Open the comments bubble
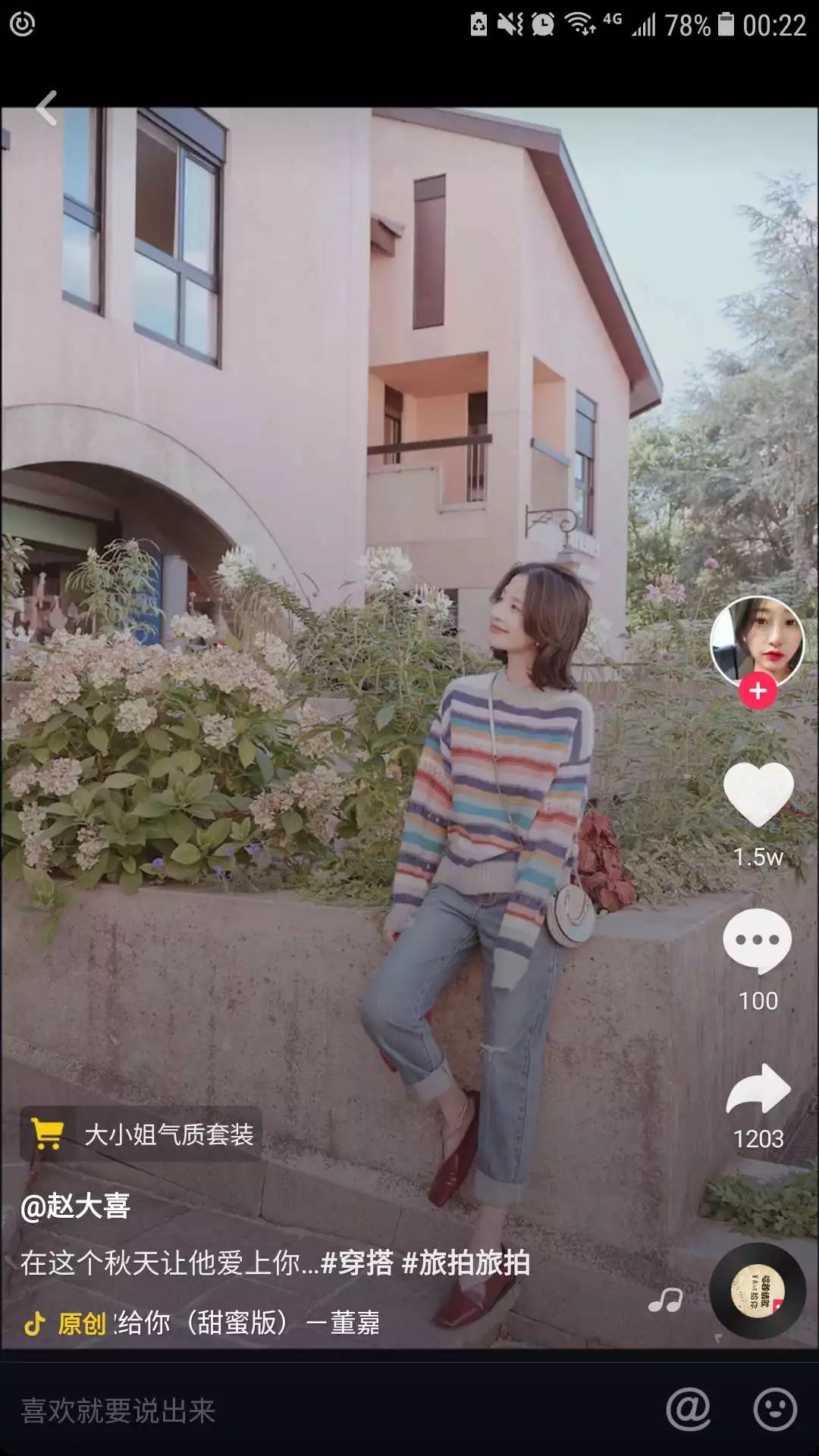The image size is (819, 1456). 758,940
